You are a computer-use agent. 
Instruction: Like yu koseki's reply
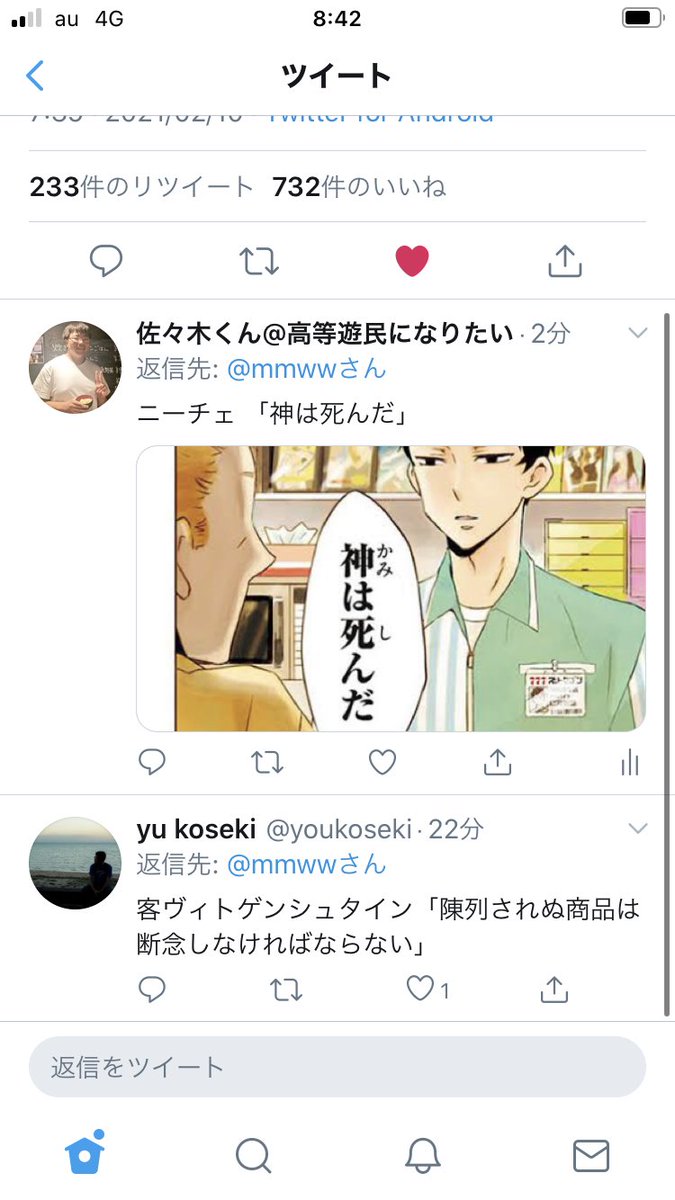420,989
